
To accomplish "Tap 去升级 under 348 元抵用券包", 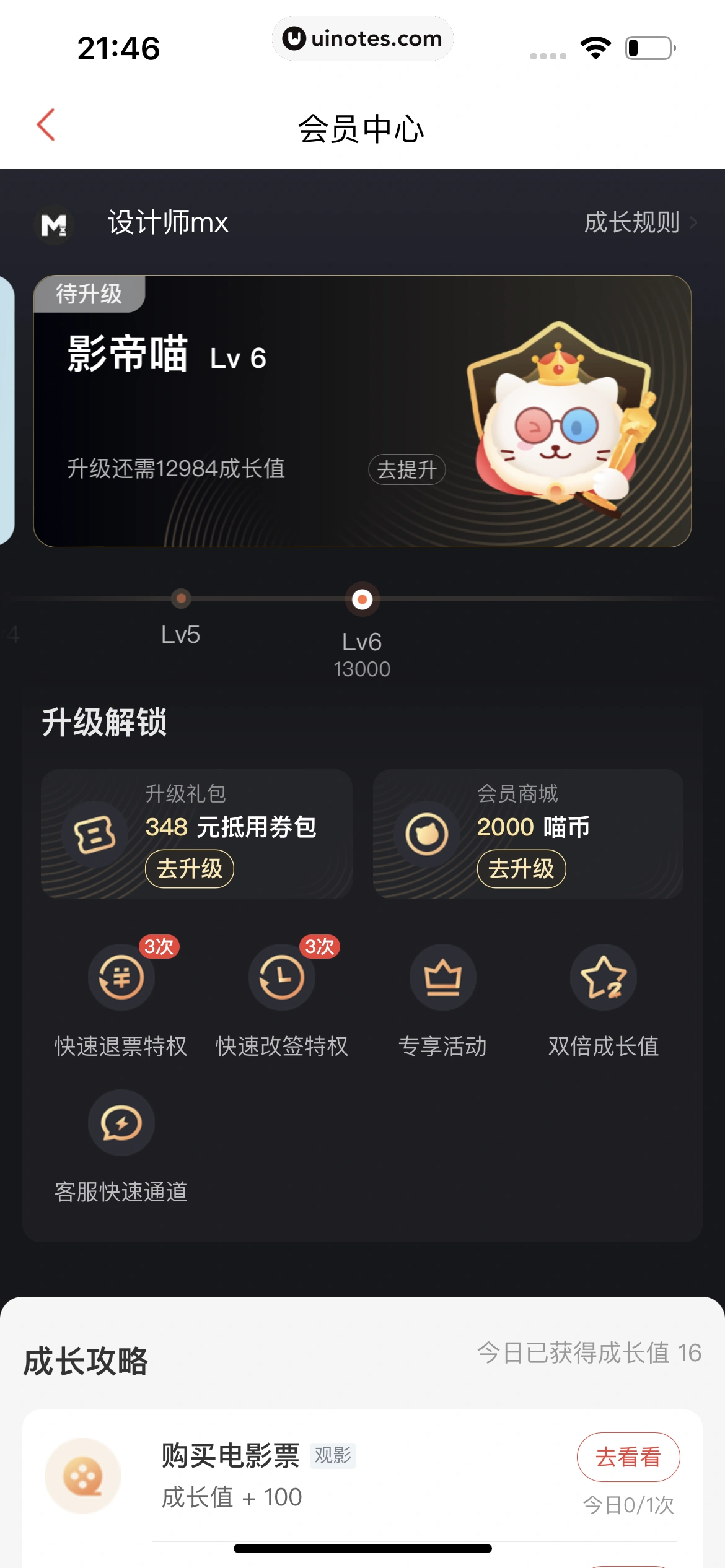I will [x=190, y=869].
